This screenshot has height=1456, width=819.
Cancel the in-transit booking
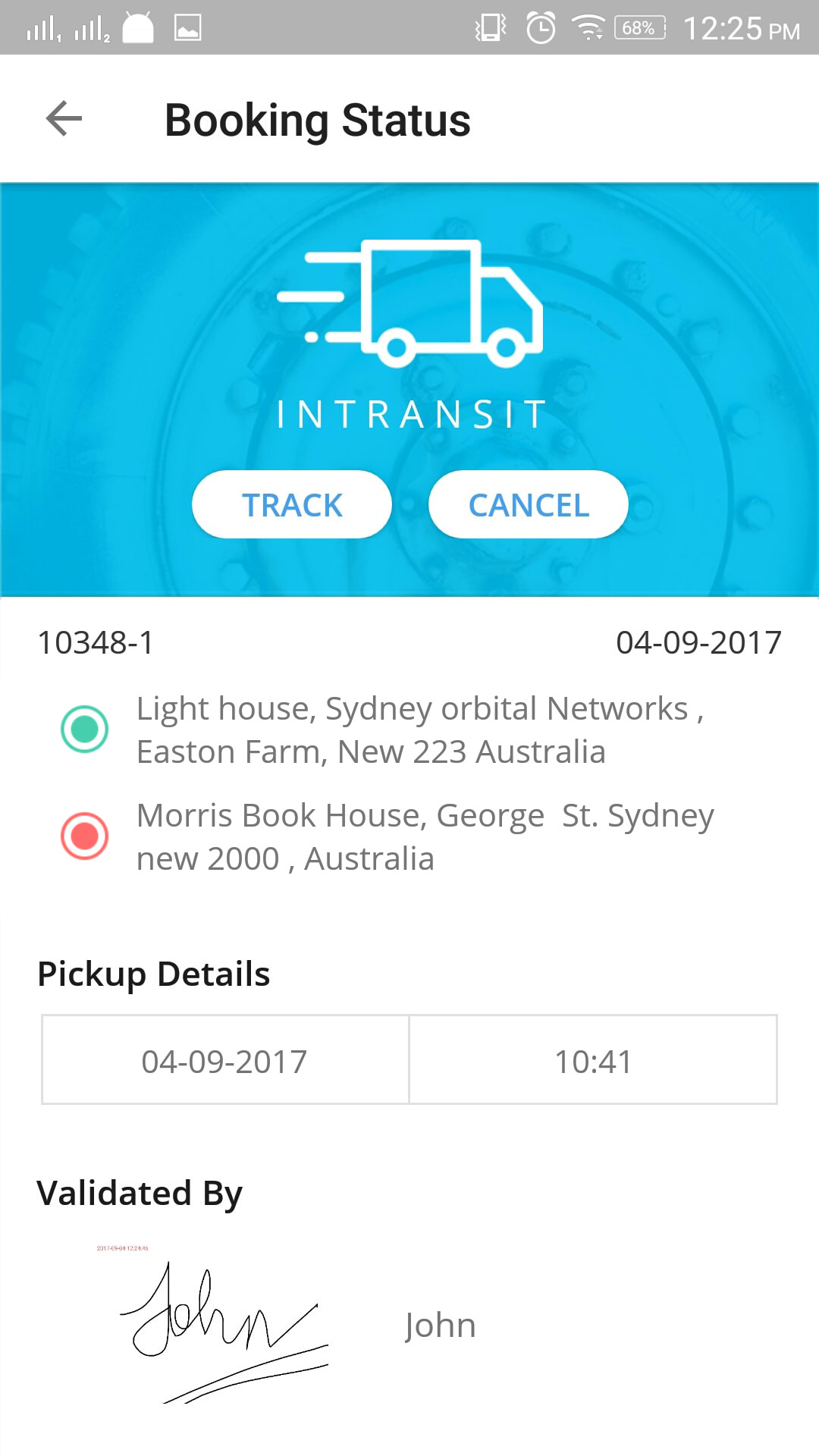coord(529,504)
